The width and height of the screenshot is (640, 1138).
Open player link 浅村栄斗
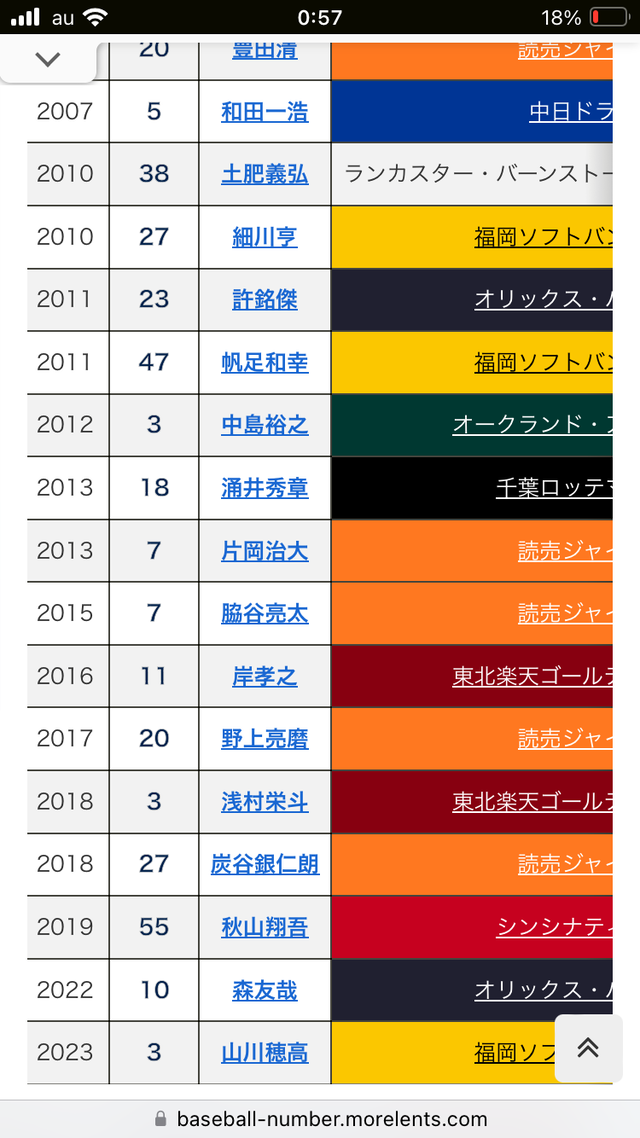click(x=265, y=801)
